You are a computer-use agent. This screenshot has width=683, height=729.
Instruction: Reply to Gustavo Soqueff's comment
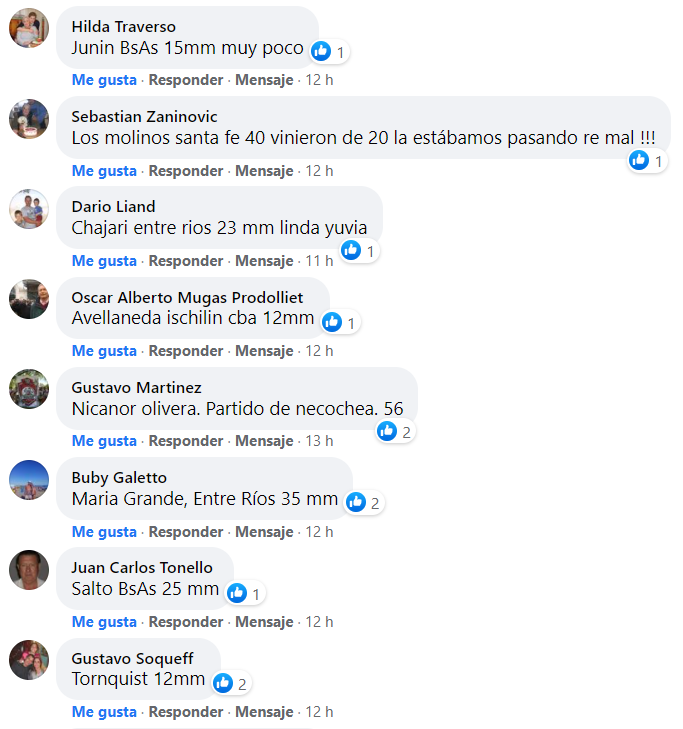(186, 712)
